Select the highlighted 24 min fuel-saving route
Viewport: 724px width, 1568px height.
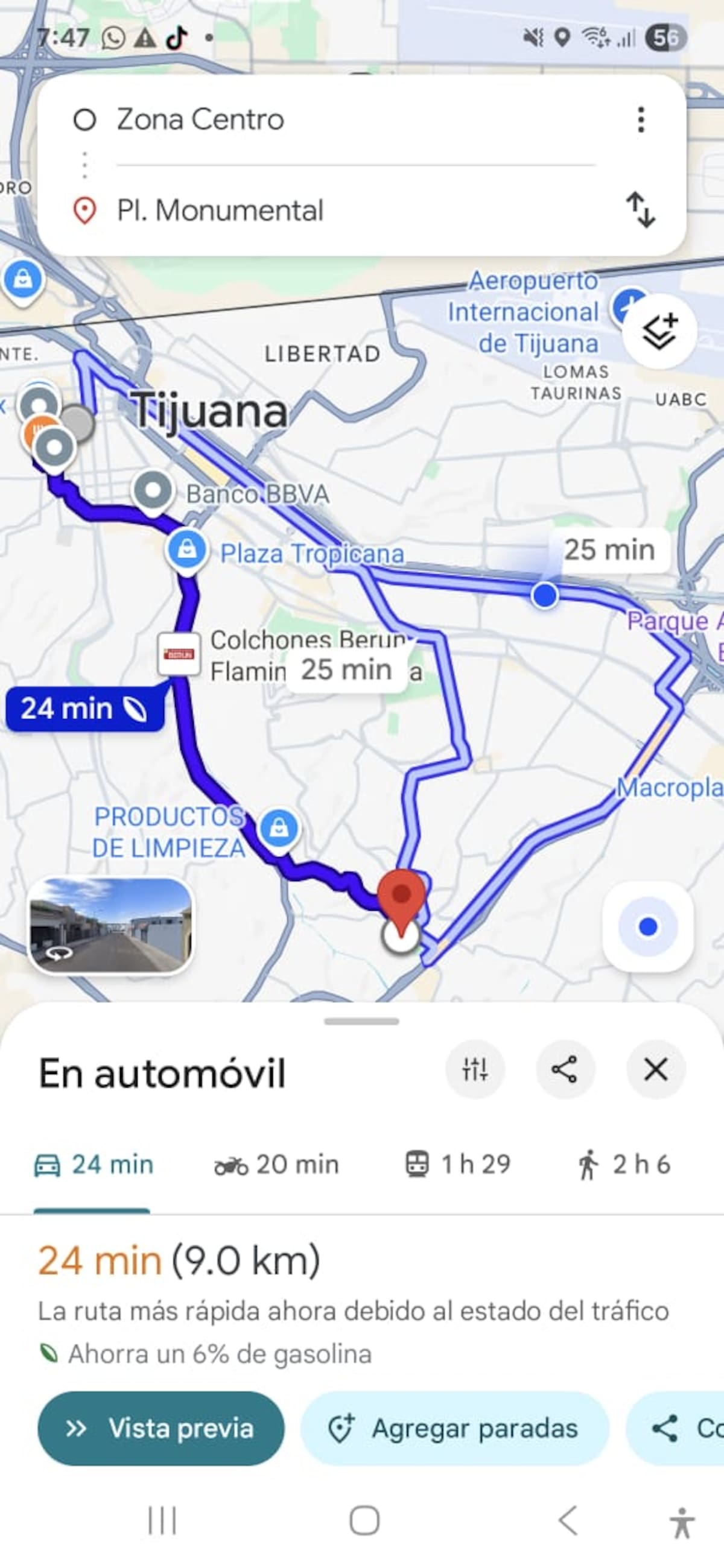pos(85,708)
